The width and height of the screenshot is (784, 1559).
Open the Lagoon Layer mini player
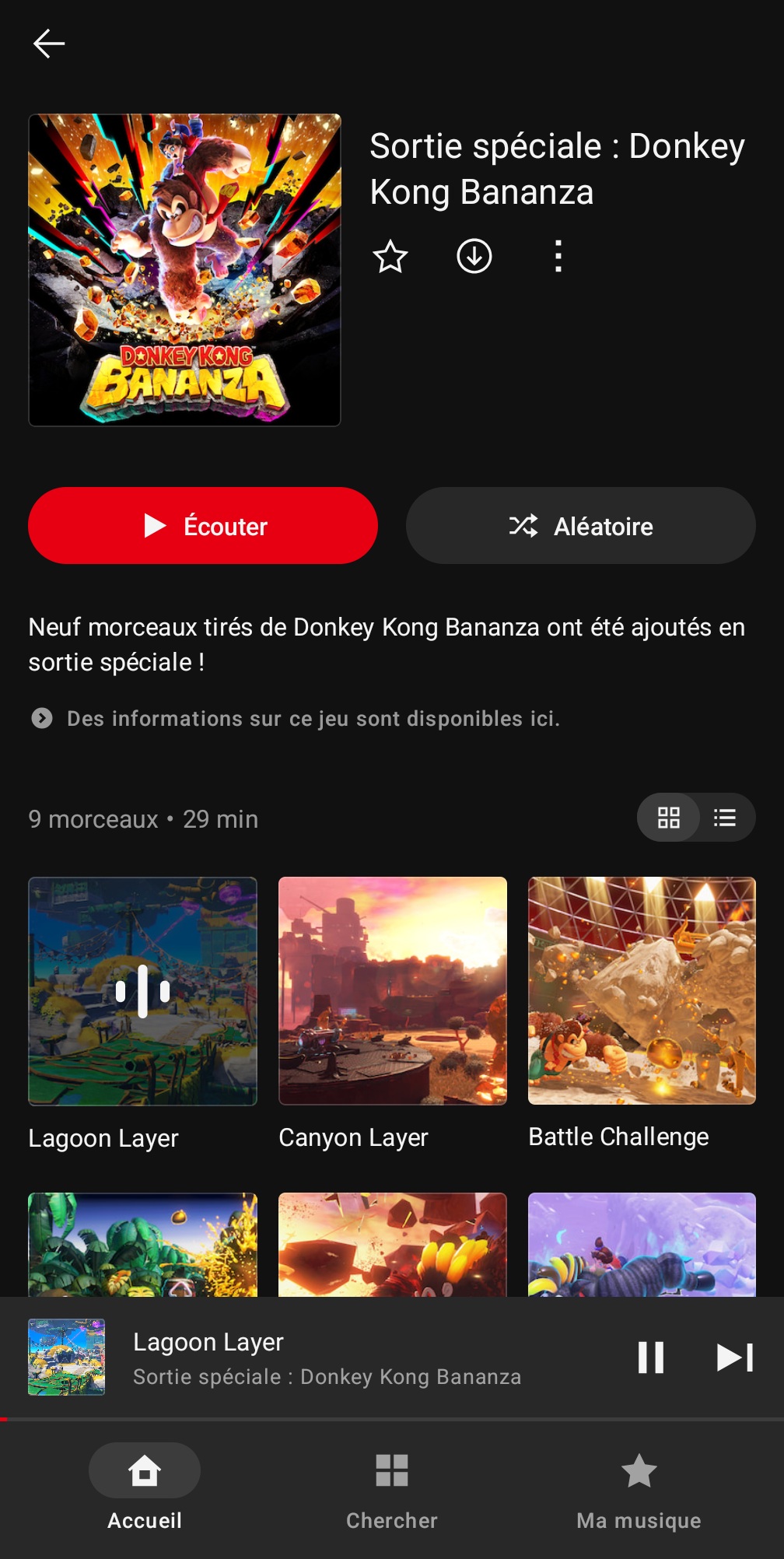[x=327, y=1358]
